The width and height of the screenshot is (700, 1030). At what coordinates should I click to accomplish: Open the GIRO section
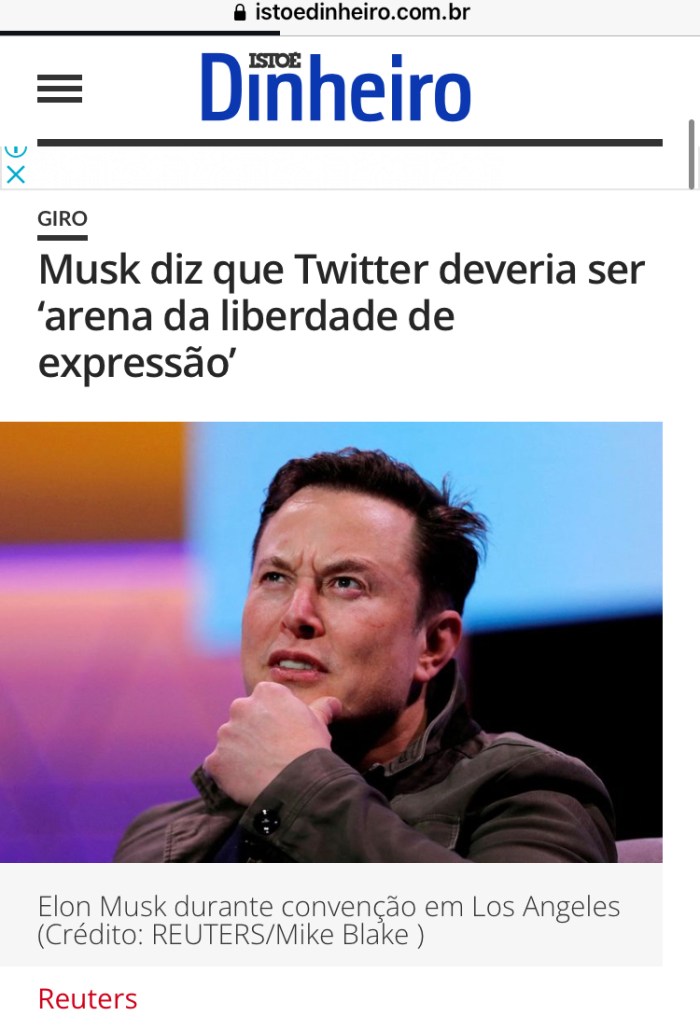(x=62, y=219)
